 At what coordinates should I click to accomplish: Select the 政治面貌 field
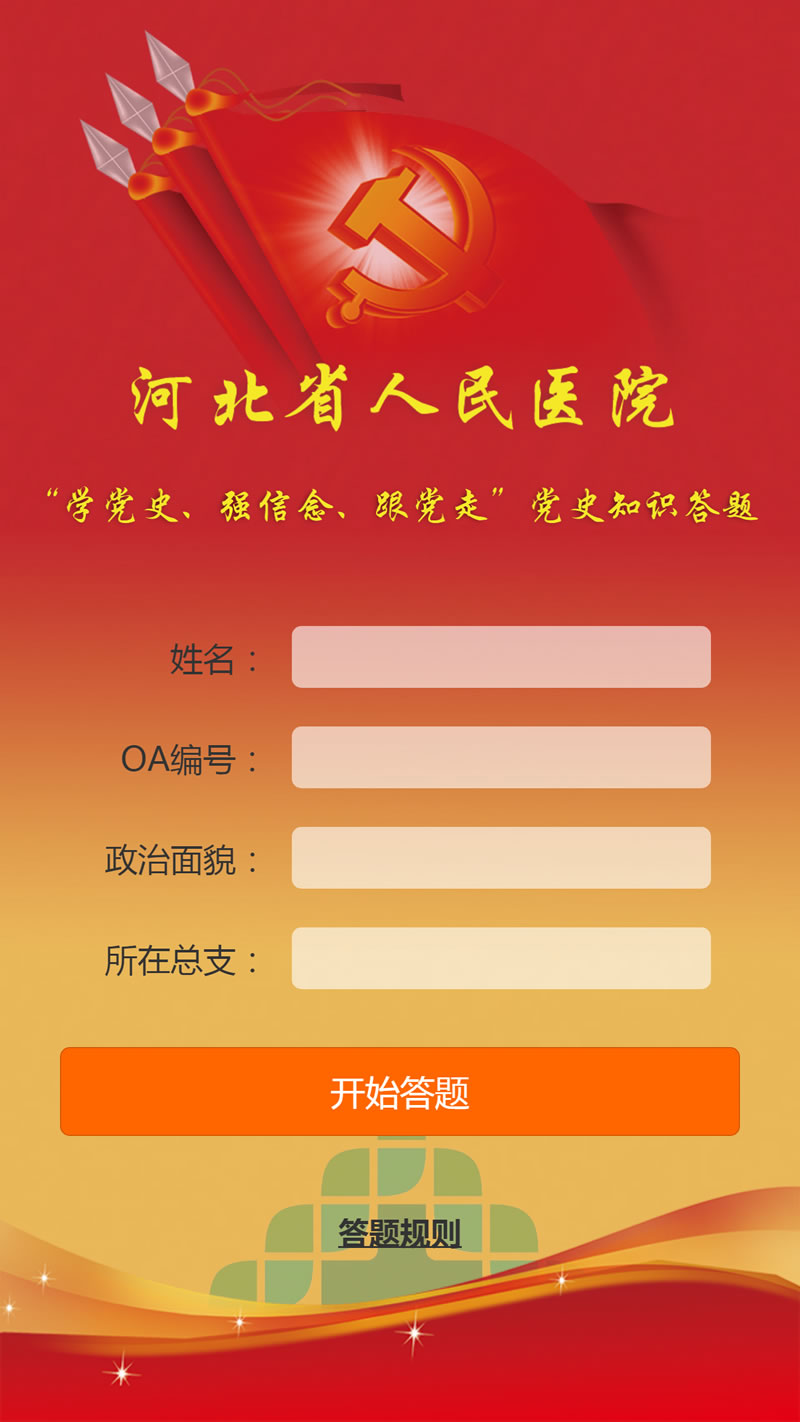coord(501,857)
